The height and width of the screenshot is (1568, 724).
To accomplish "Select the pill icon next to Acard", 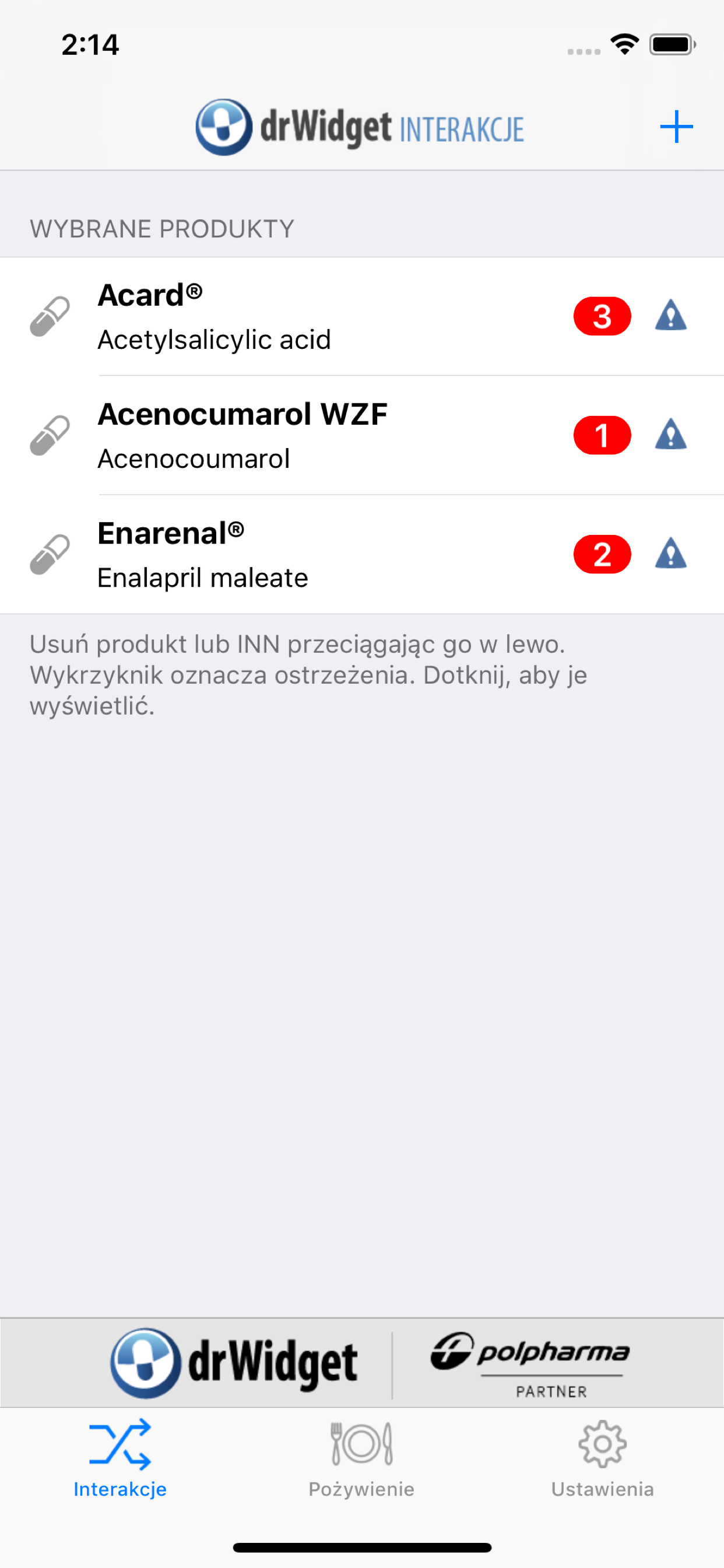I will [51, 316].
